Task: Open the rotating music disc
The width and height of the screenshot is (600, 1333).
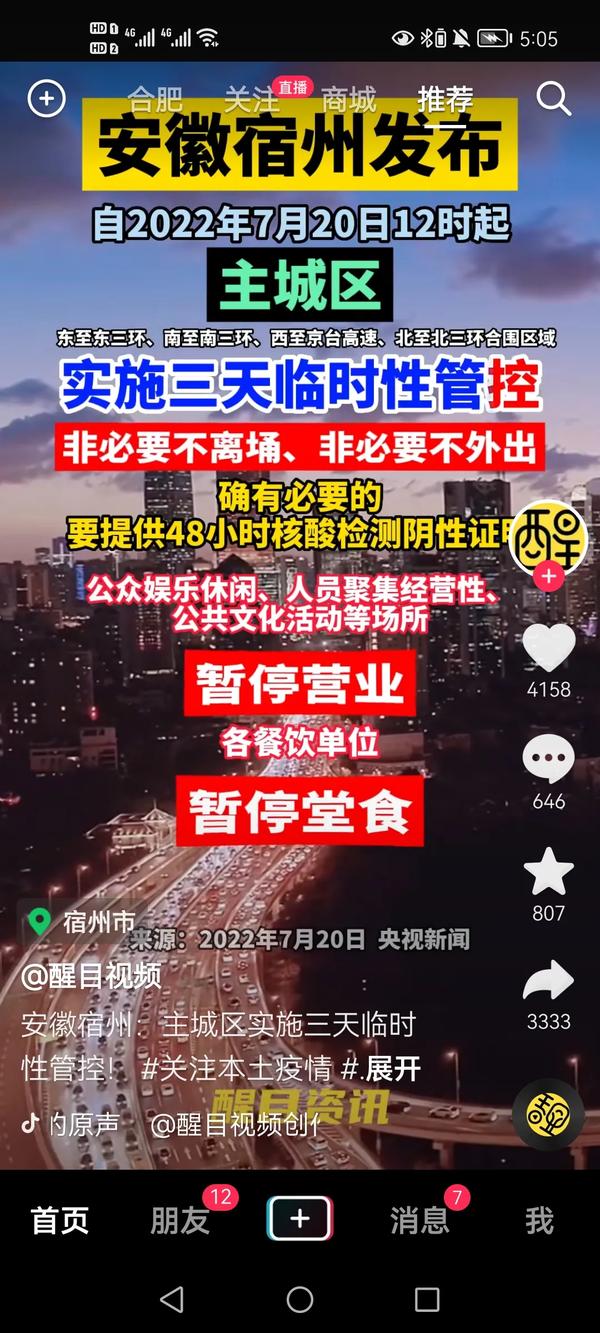Action: [x=548, y=1112]
